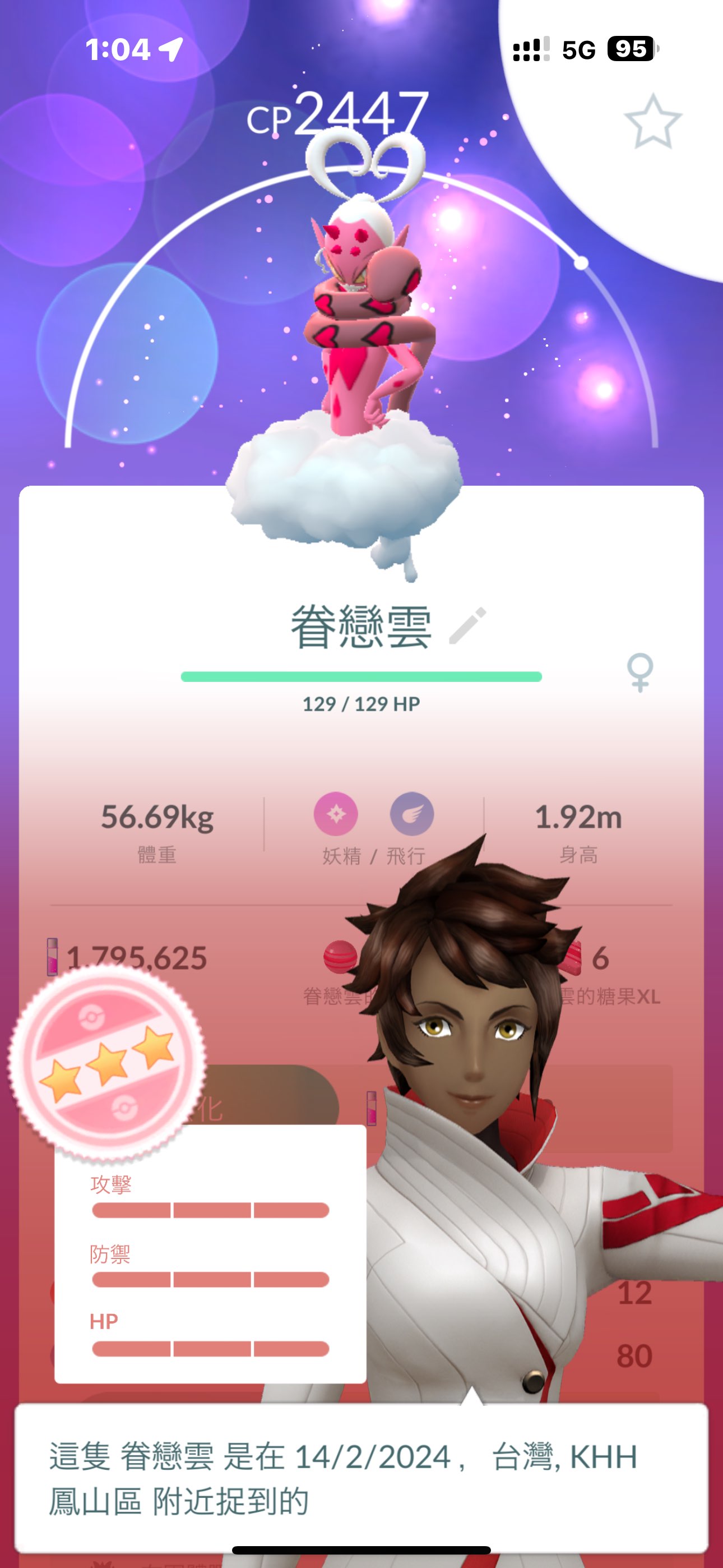The height and width of the screenshot is (1568, 723).
Task: Tap the appraisal speech bubble to continue
Action: (x=361, y=1477)
